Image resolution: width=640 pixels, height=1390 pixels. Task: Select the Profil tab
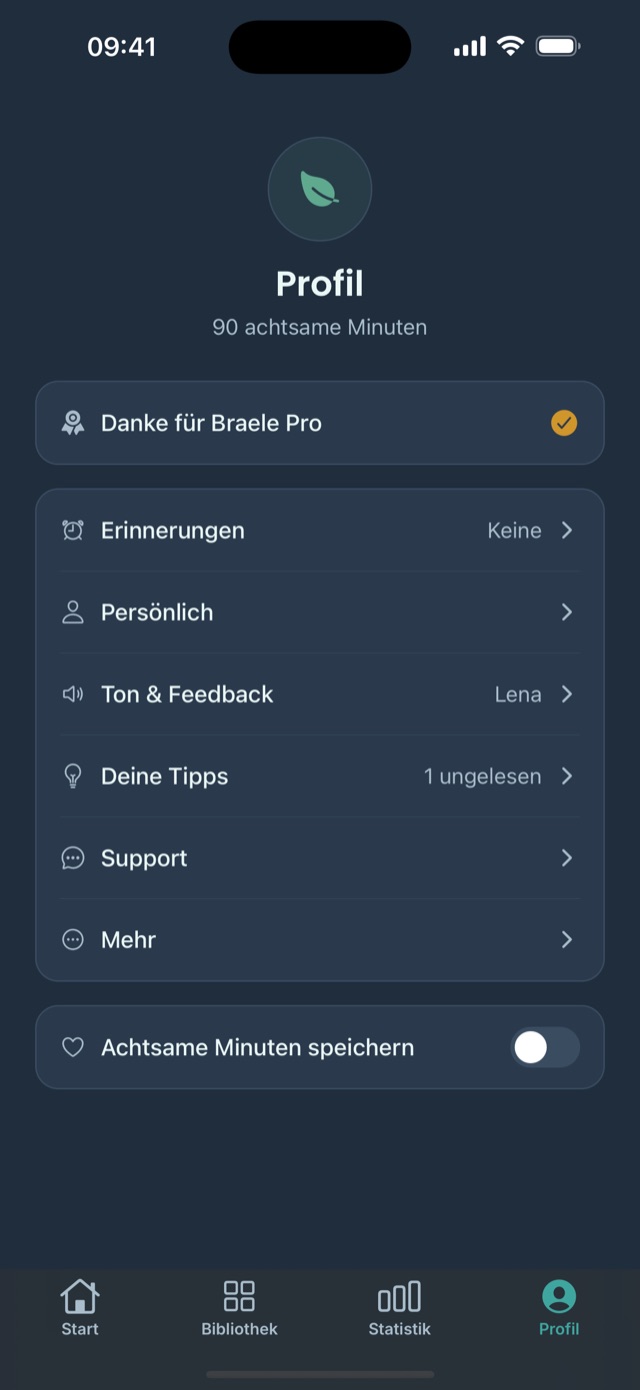[559, 1308]
